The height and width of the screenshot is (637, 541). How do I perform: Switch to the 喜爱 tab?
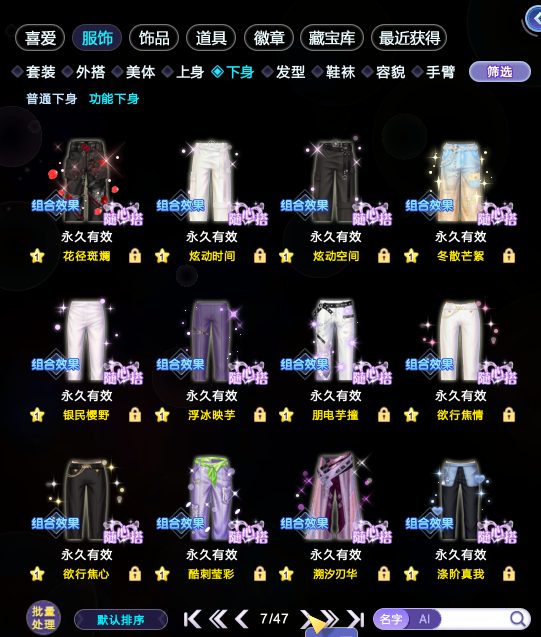tap(40, 38)
